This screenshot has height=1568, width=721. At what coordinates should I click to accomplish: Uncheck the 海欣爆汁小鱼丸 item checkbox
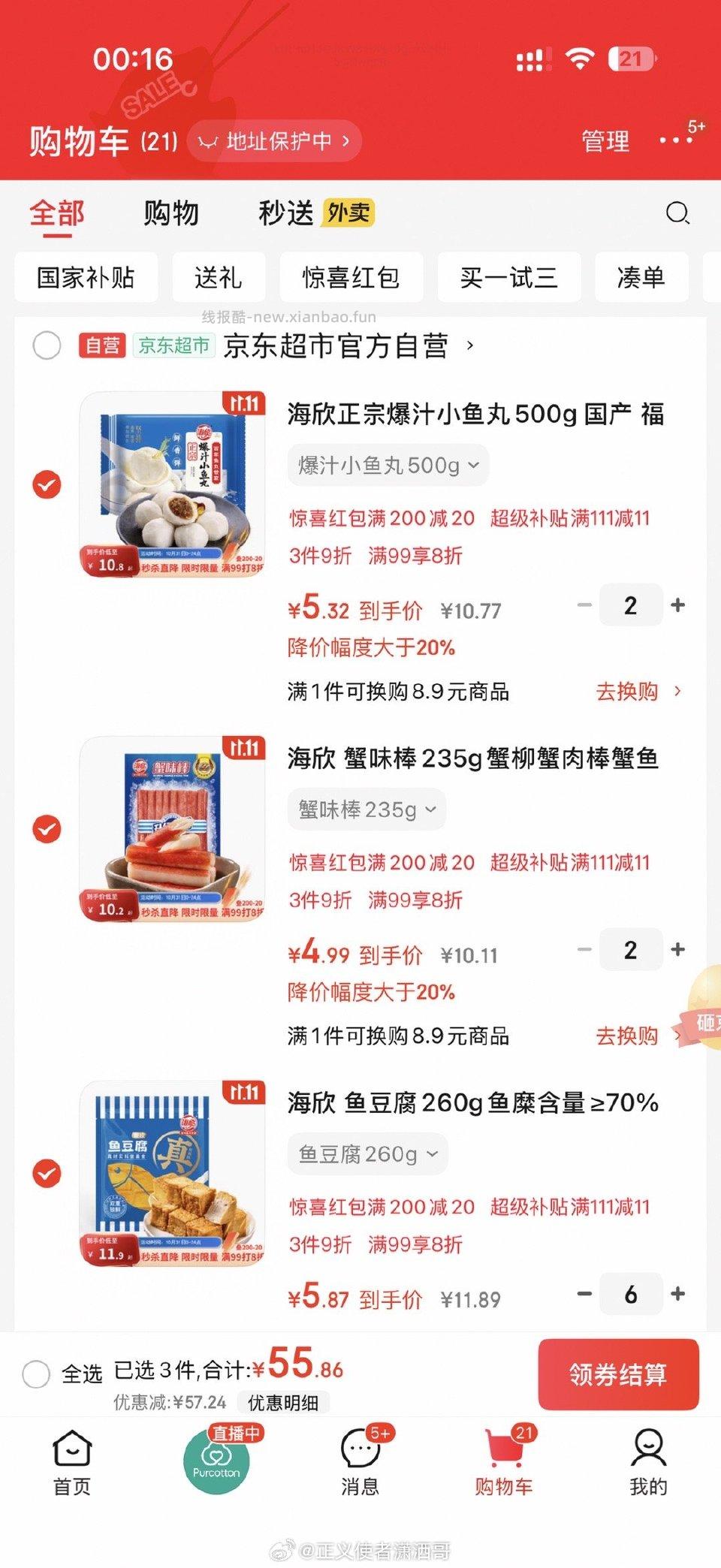tap(47, 485)
